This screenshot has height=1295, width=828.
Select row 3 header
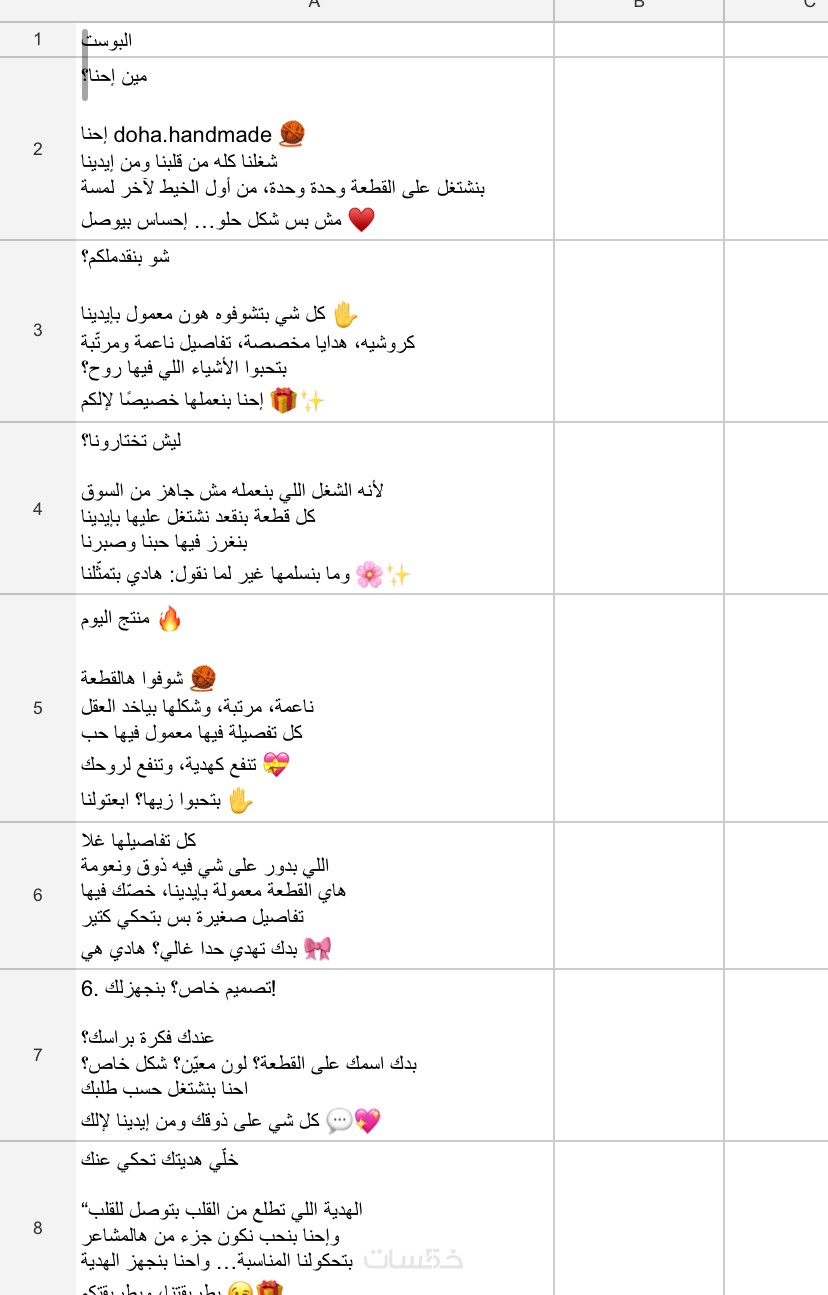tap(38, 331)
